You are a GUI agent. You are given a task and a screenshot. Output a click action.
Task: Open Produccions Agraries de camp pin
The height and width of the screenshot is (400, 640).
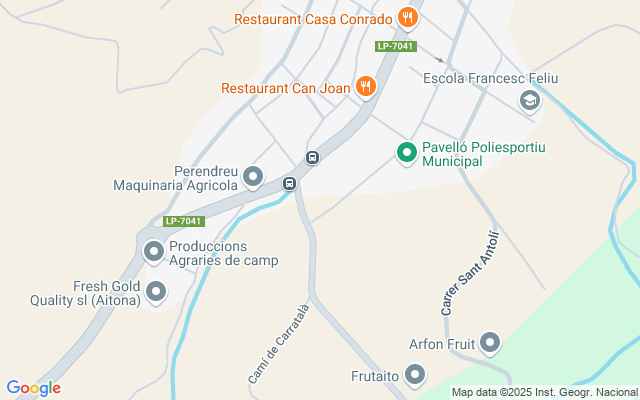(154, 252)
